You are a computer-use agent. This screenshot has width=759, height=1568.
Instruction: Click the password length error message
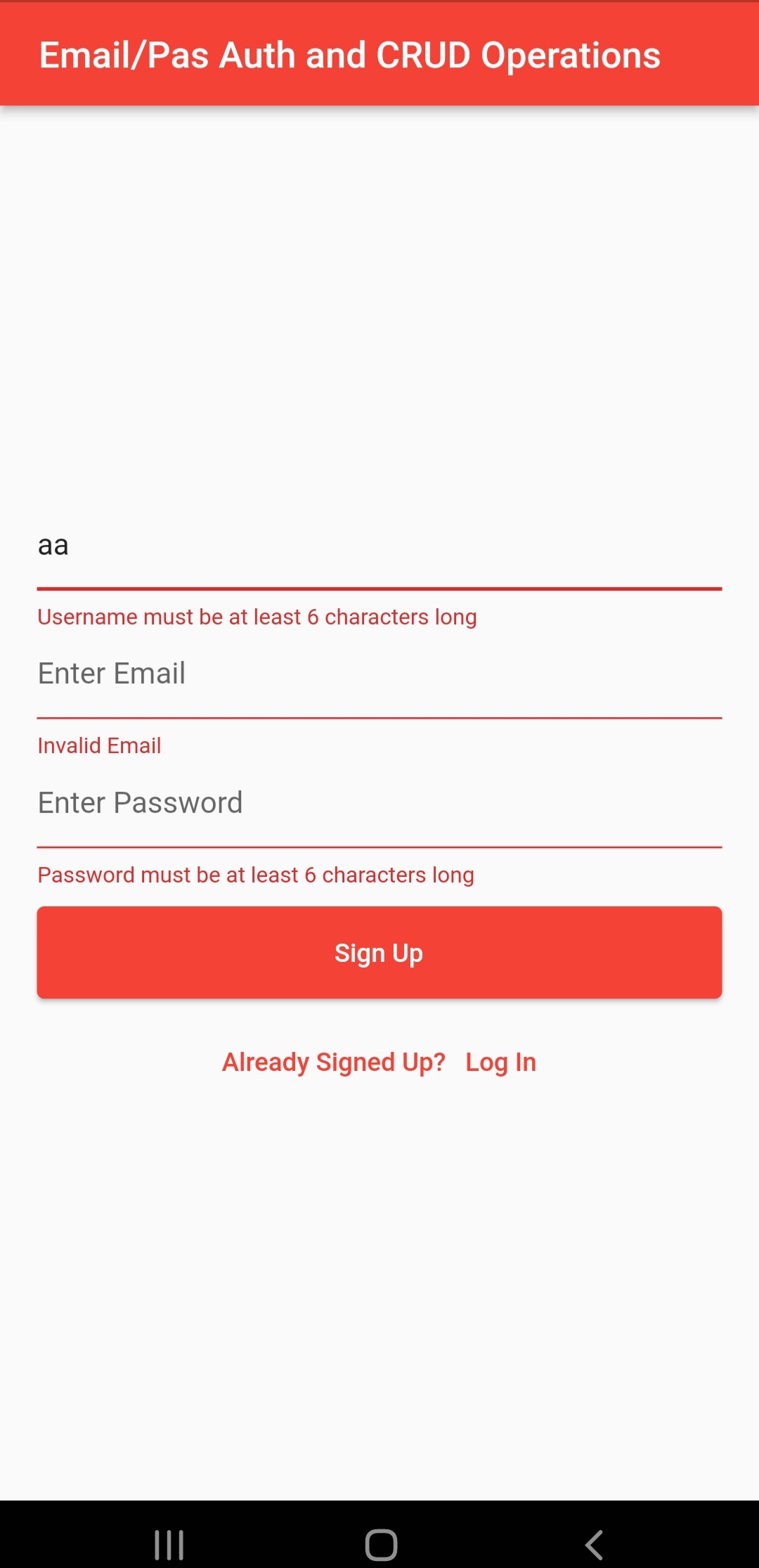(x=256, y=875)
